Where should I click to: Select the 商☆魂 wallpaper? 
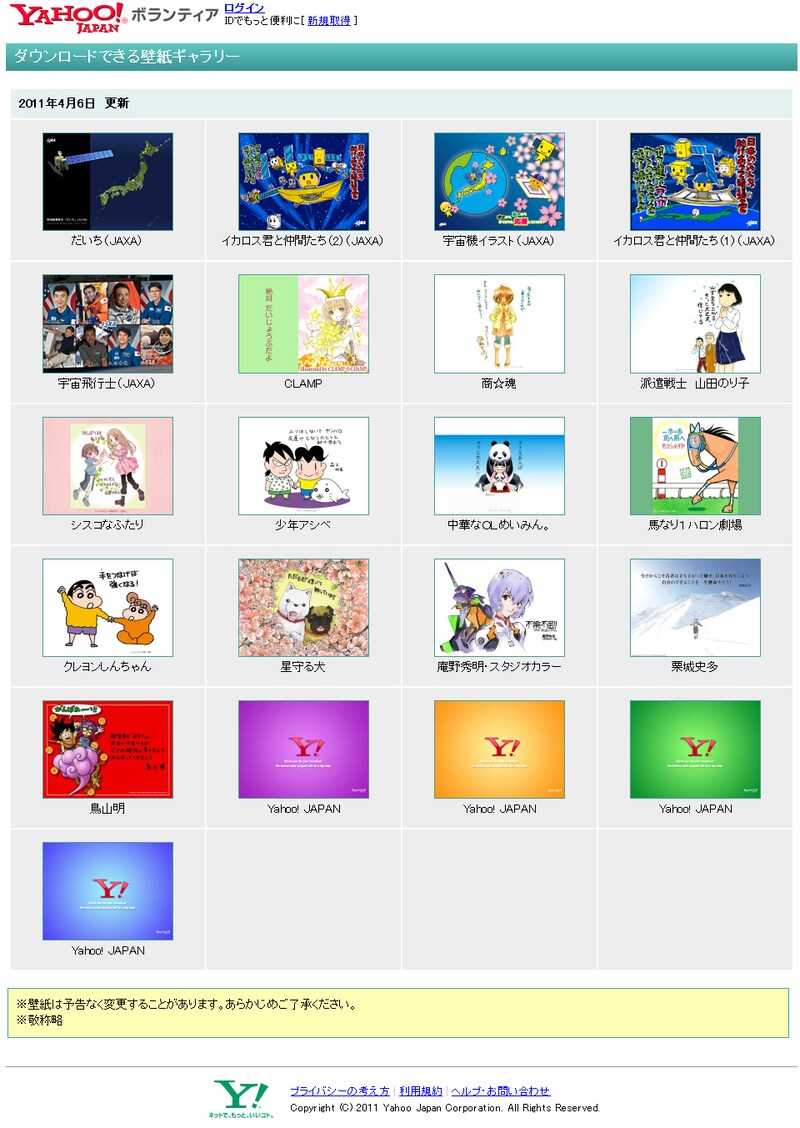click(x=499, y=324)
